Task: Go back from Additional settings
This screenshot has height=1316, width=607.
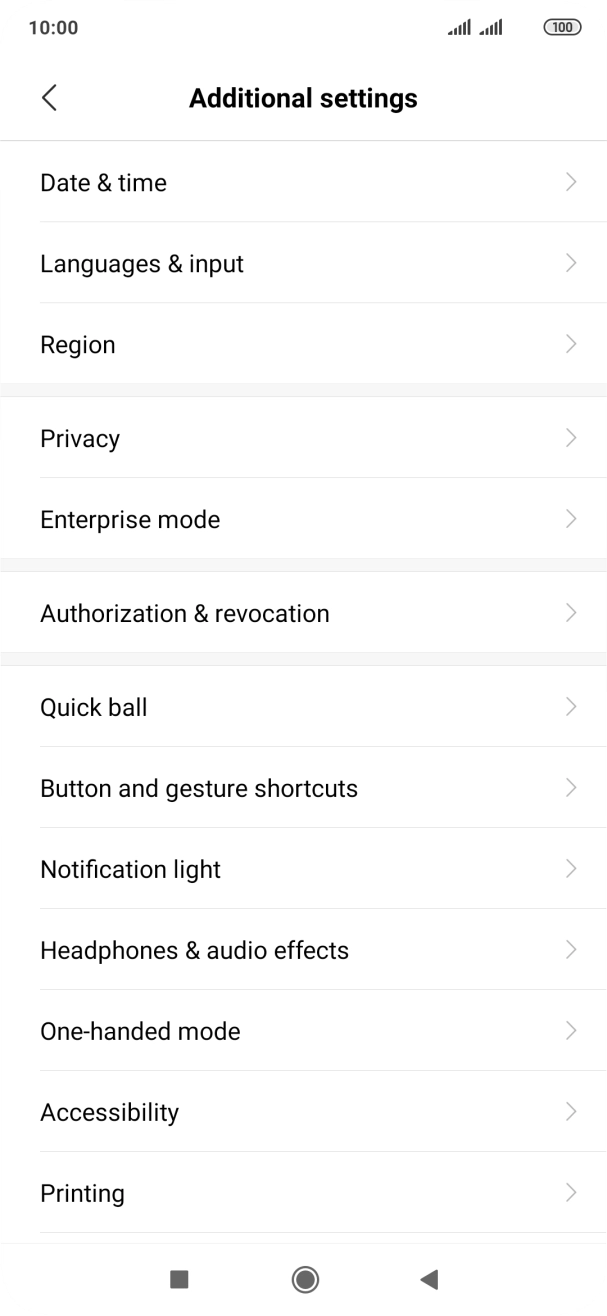Action: tap(50, 98)
